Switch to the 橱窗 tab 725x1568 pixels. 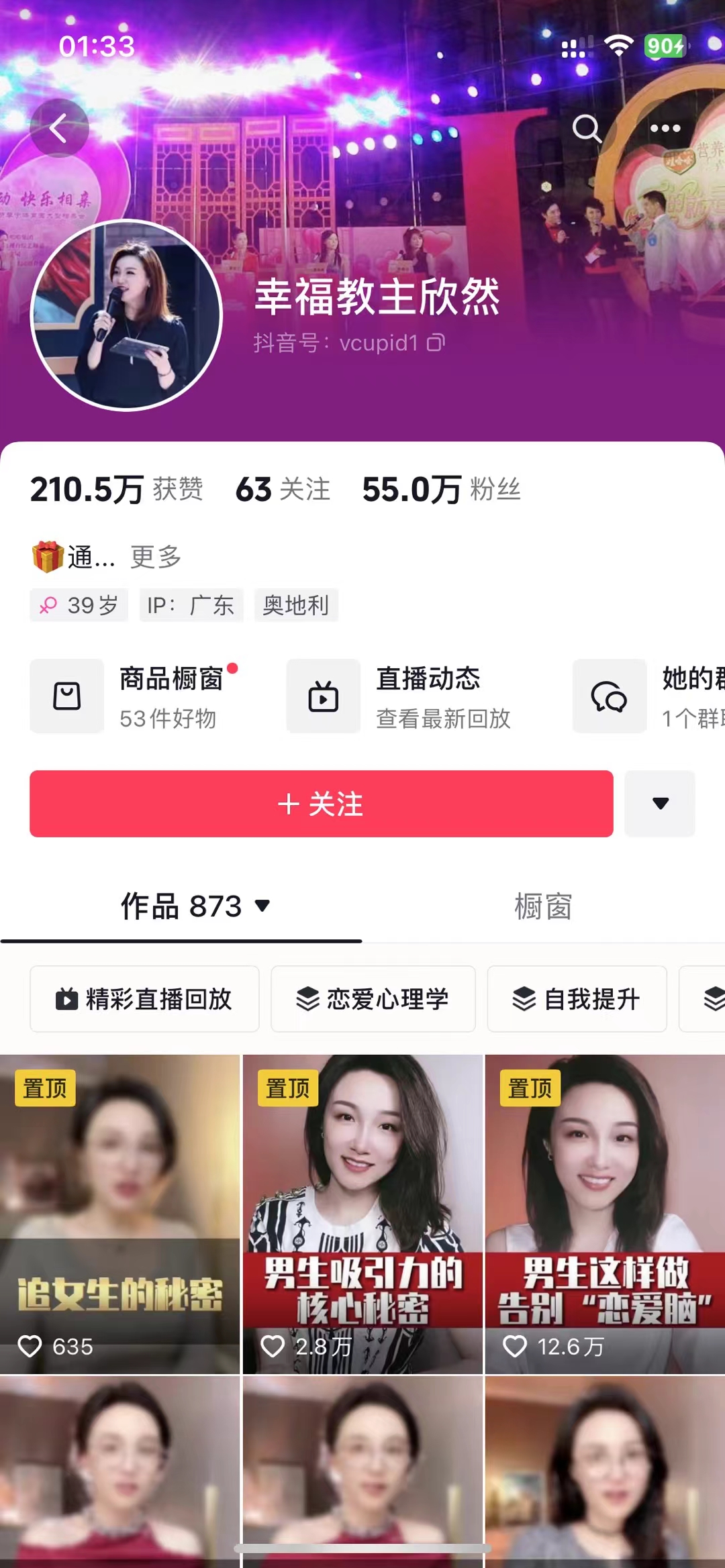click(x=542, y=906)
